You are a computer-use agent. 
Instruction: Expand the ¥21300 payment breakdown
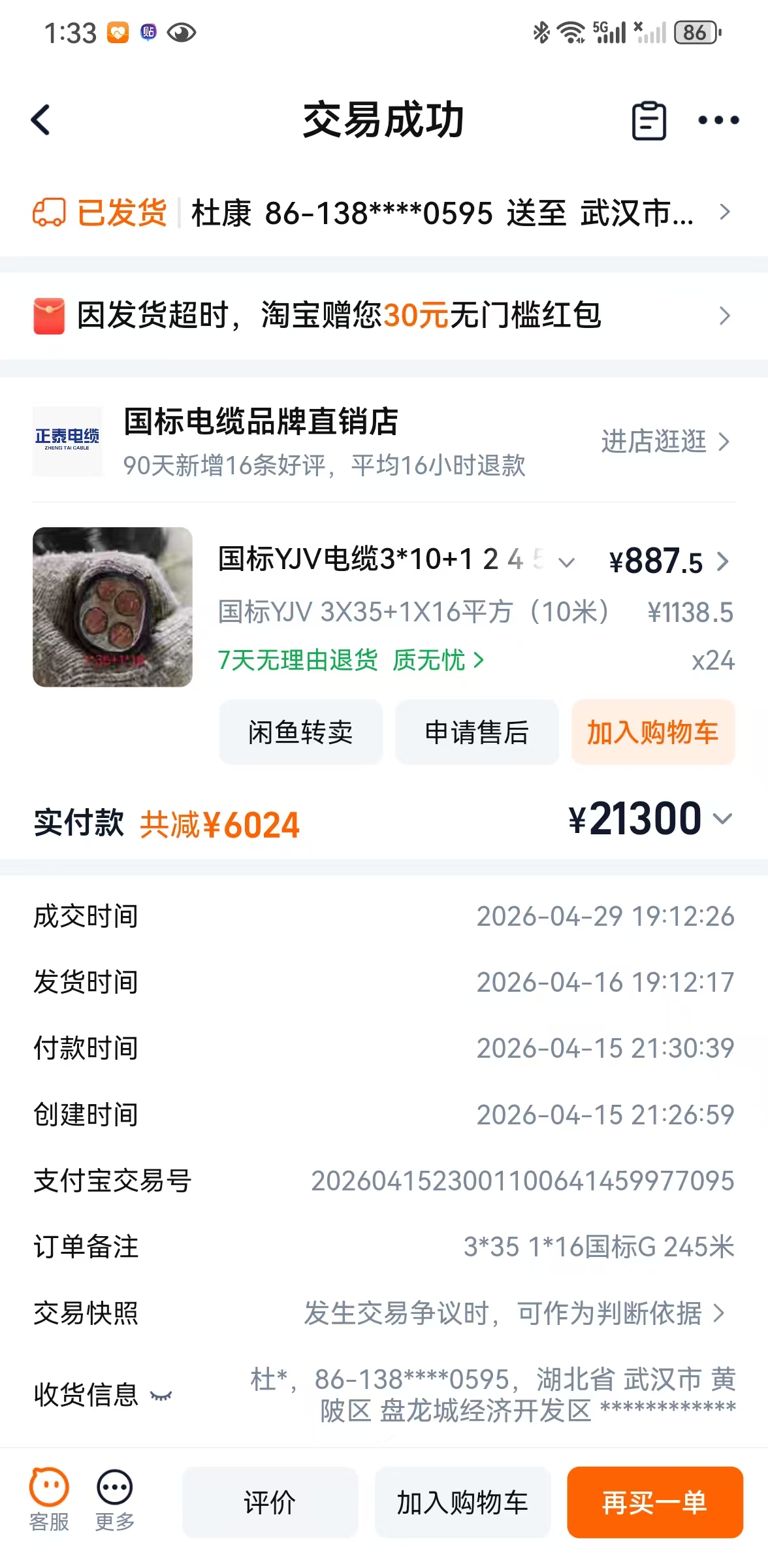click(650, 819)
